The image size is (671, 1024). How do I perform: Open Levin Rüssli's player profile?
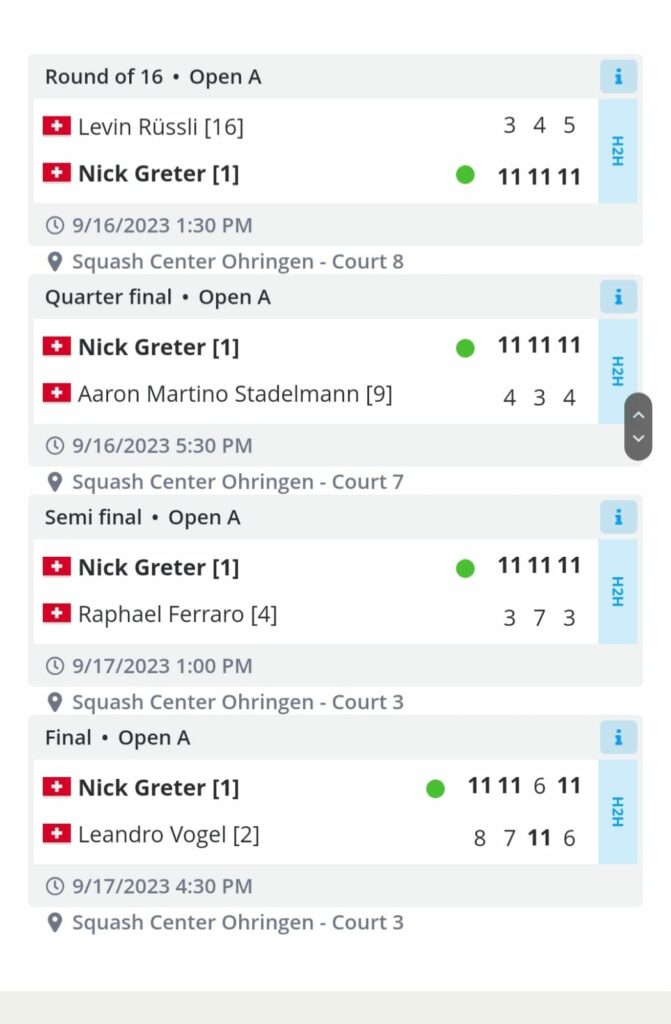pyautogui.click(x=160, y=127)
